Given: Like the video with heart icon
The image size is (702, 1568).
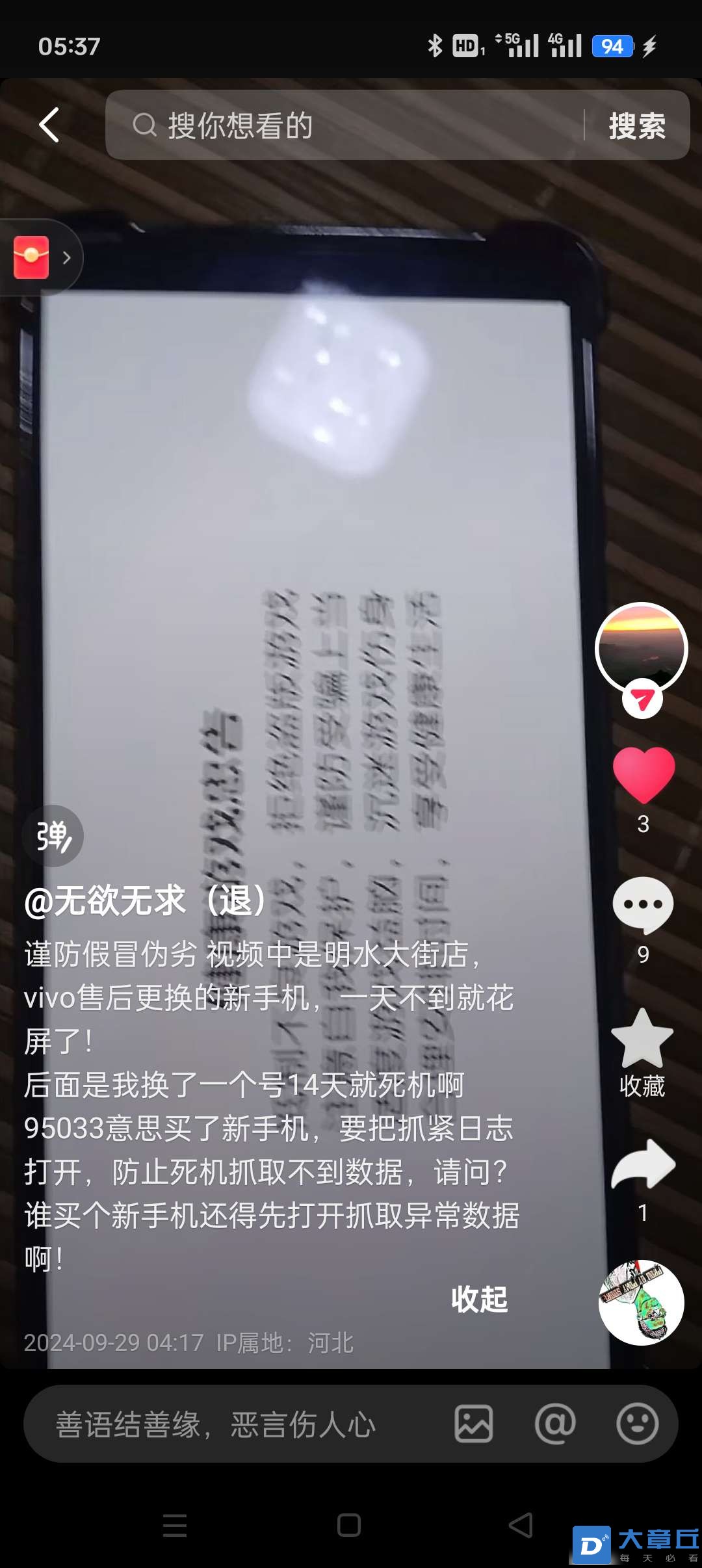Looking at the screenshot, I should (x=643, y=775).
